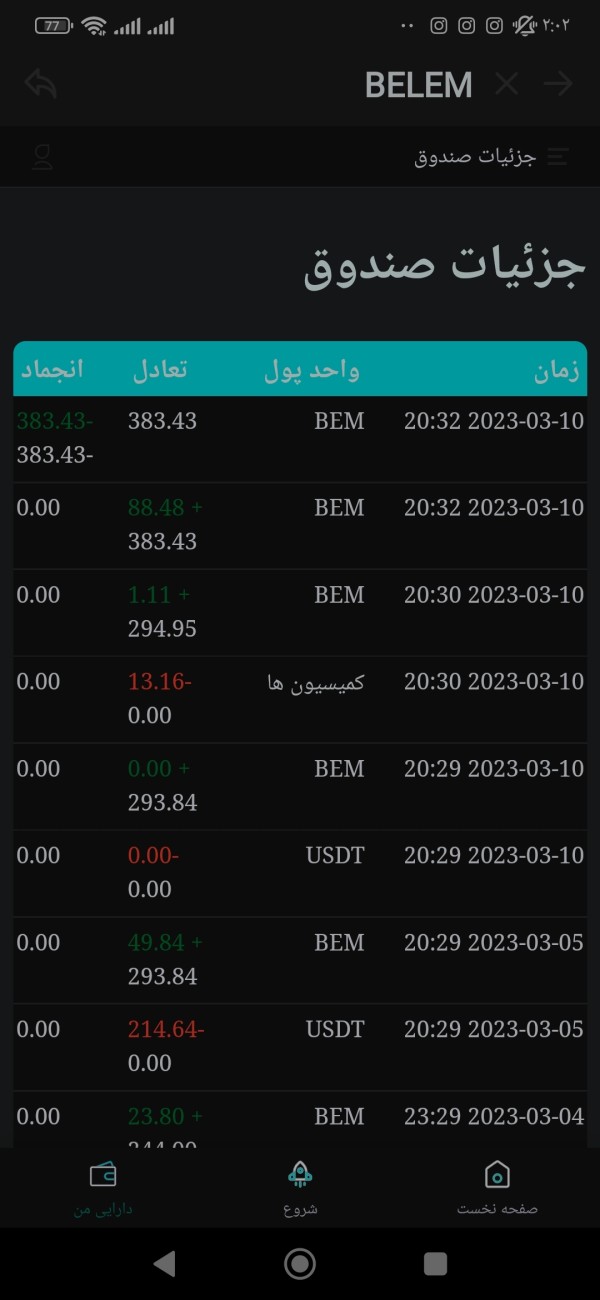Screen dimensions: 600x1300
Task: Go to the phone's home screen
Action: [x=300, y=1264]
